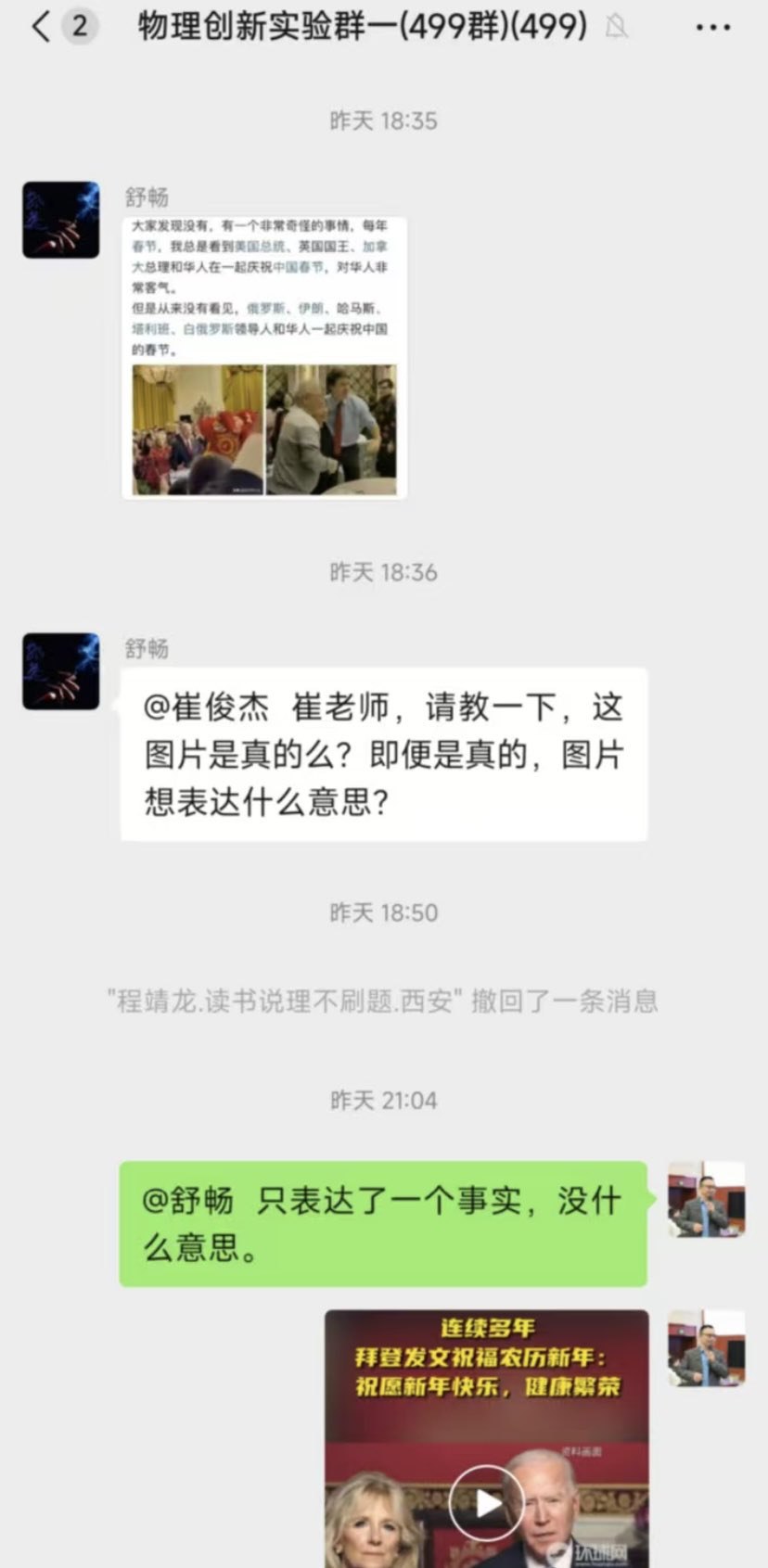This screenshot has height=1568, width=768.
Task: Open 舒畅's avatar beside the @崔俊杰 message
Action: (61, 671)
